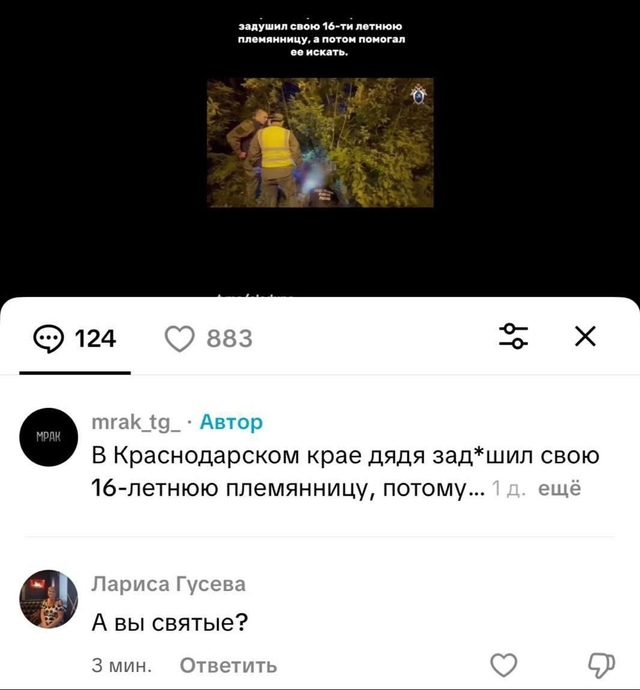Tap the video above the comments

coord(320,143)
